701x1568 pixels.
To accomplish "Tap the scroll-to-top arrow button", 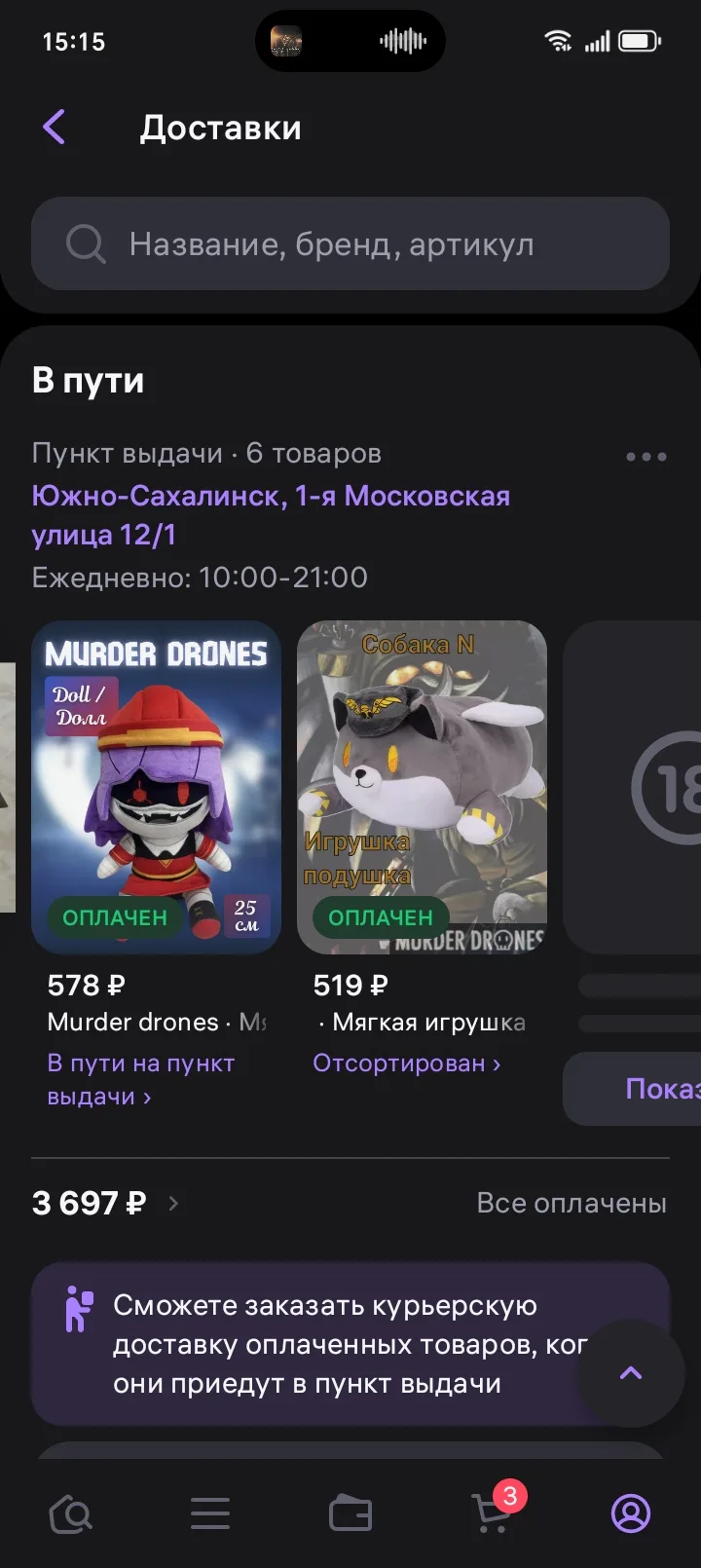I will [631, 1373].
